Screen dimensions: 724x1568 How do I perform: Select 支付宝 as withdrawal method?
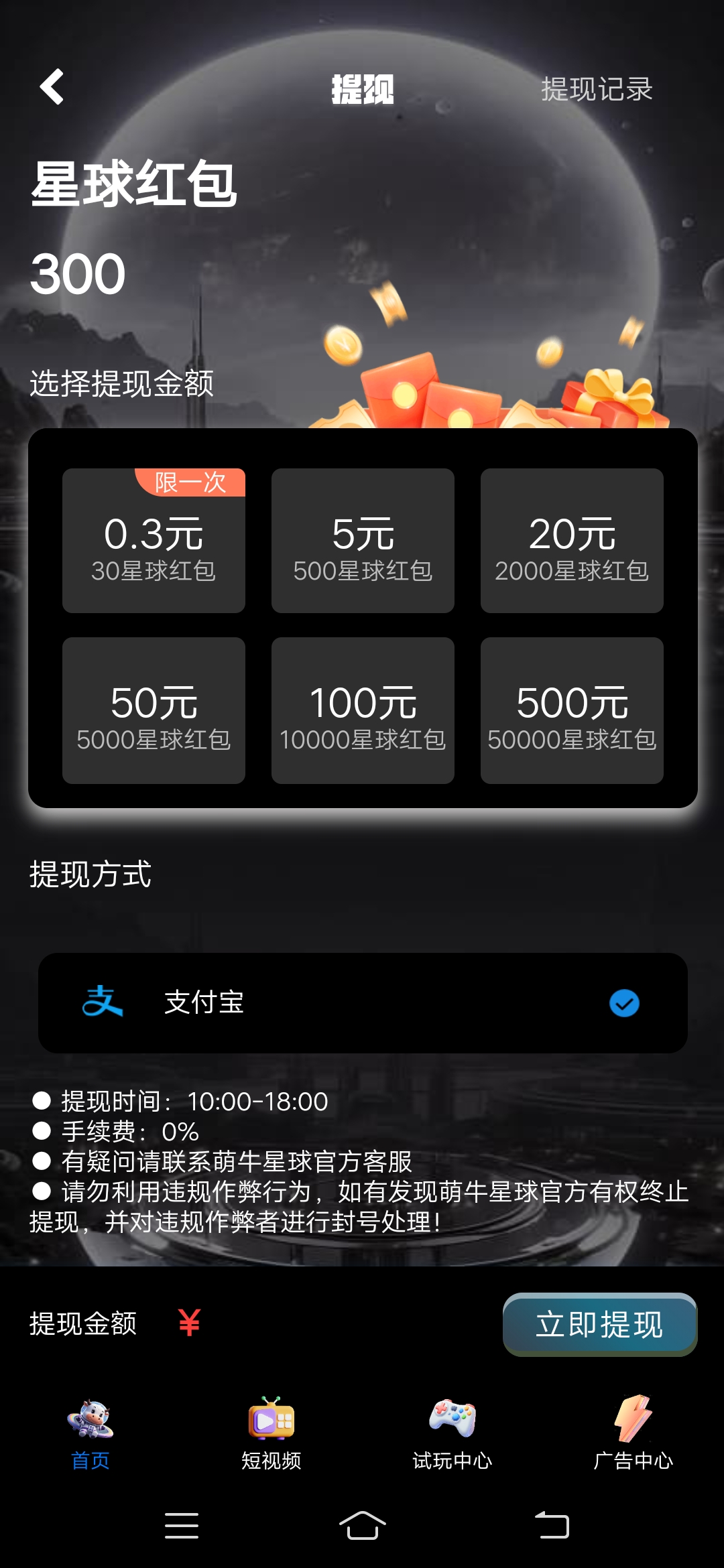tap(363, 1003)
